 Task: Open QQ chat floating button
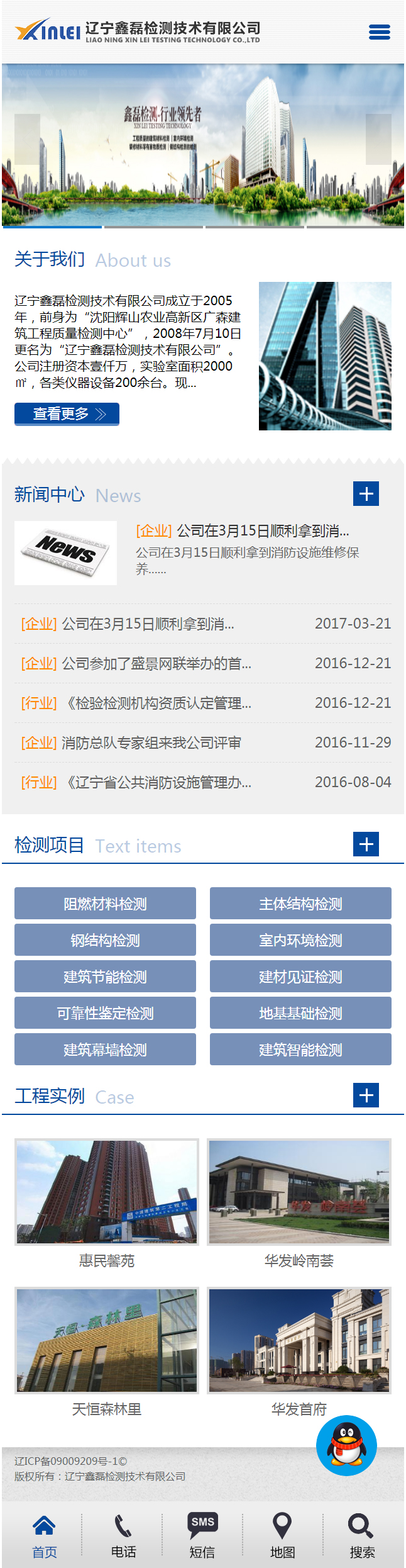pyautogui.click(x=346, y=1445)
